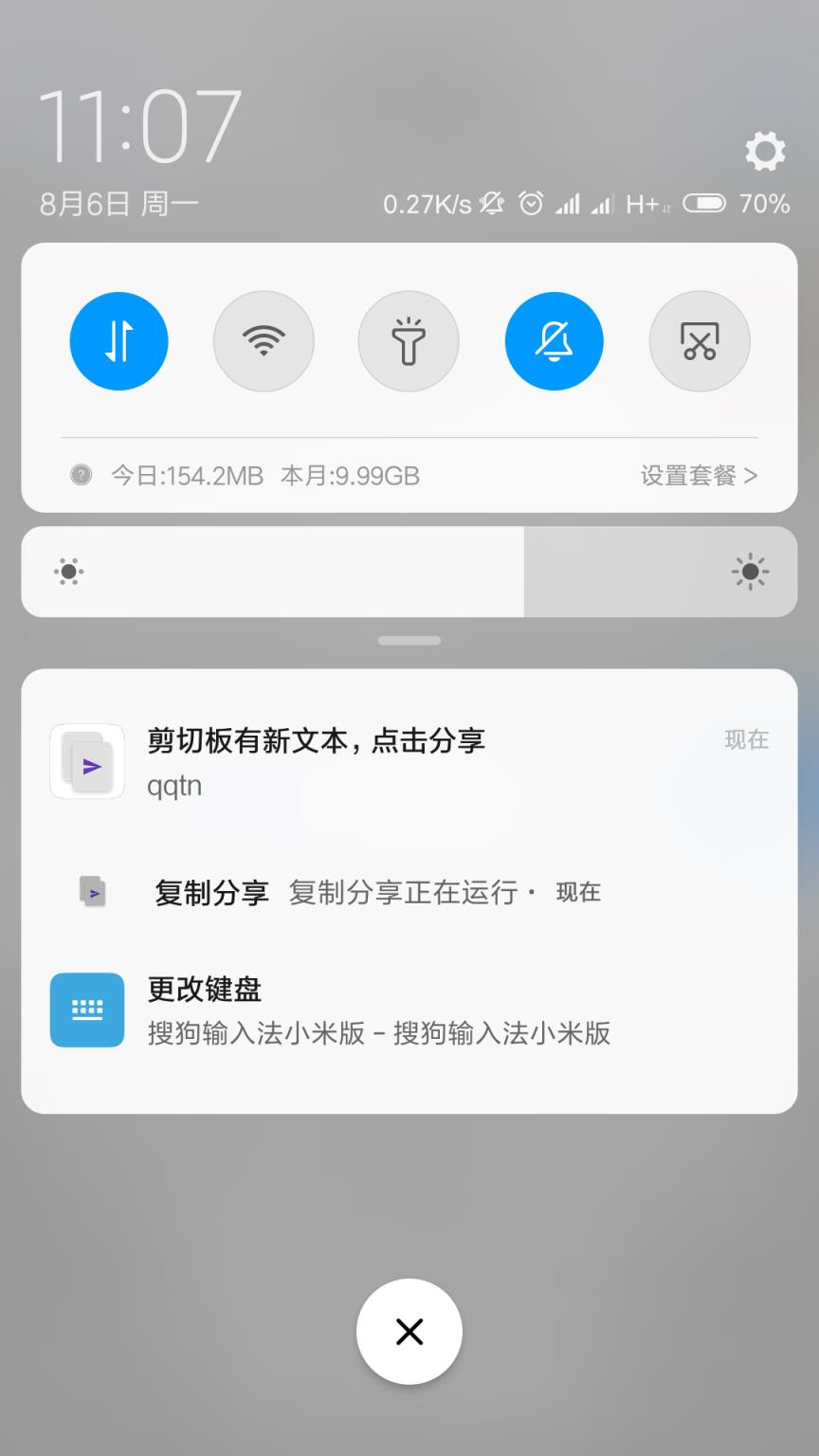Tap the screenshot scissors toggle
Viewport: 819px width, 1456px height.
pyautogui.click(x=700, y=341)
